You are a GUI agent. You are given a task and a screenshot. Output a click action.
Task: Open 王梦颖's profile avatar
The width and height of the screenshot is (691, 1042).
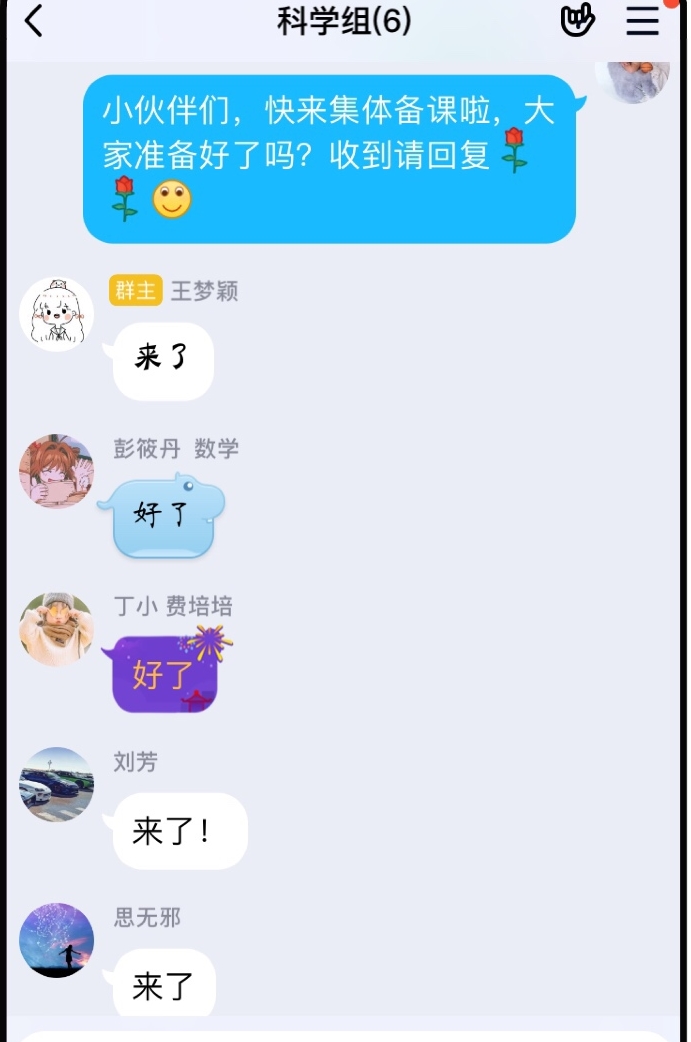[57, 314]
